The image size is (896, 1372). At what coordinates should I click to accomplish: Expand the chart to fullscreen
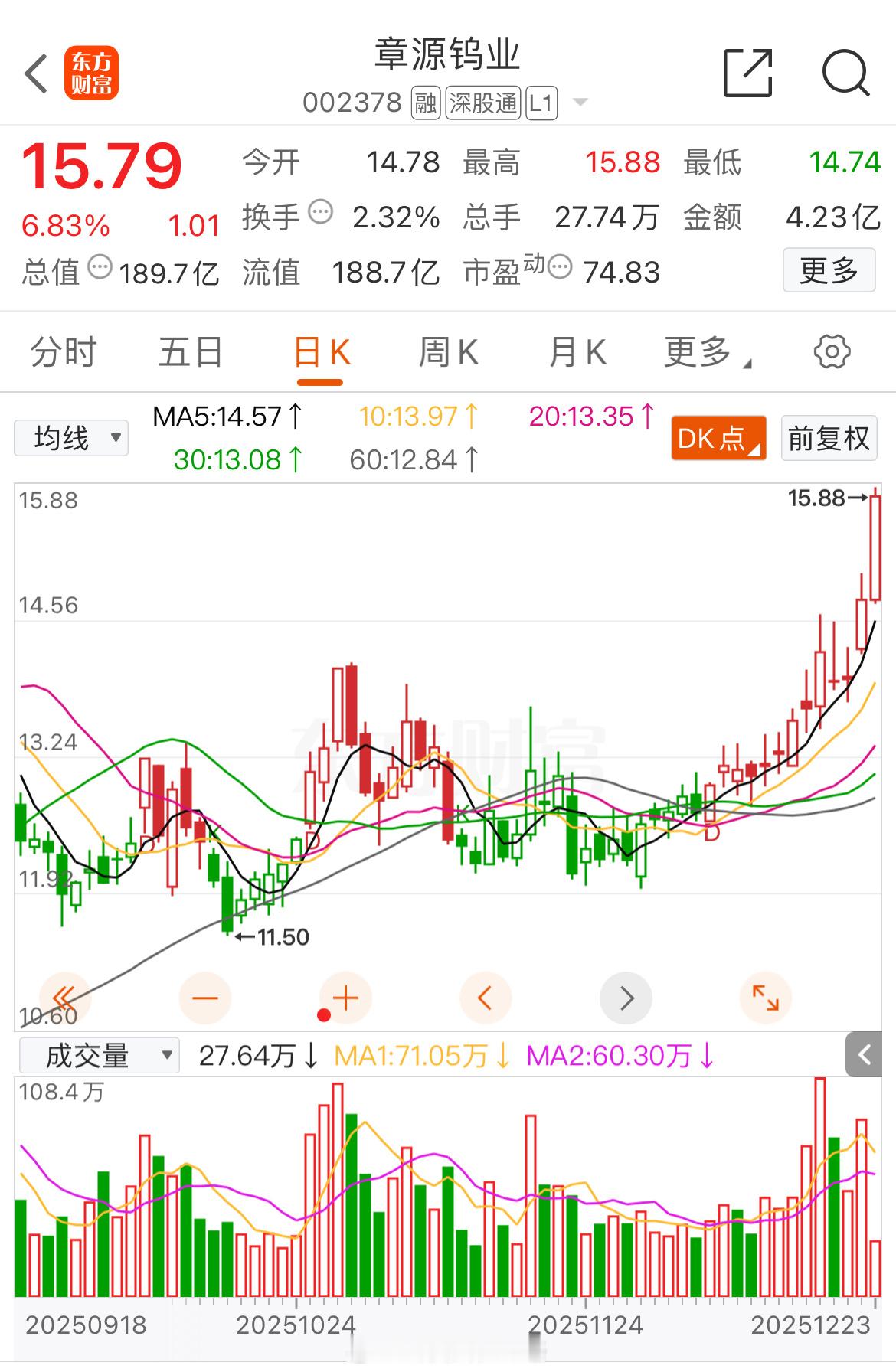point(766,997)
